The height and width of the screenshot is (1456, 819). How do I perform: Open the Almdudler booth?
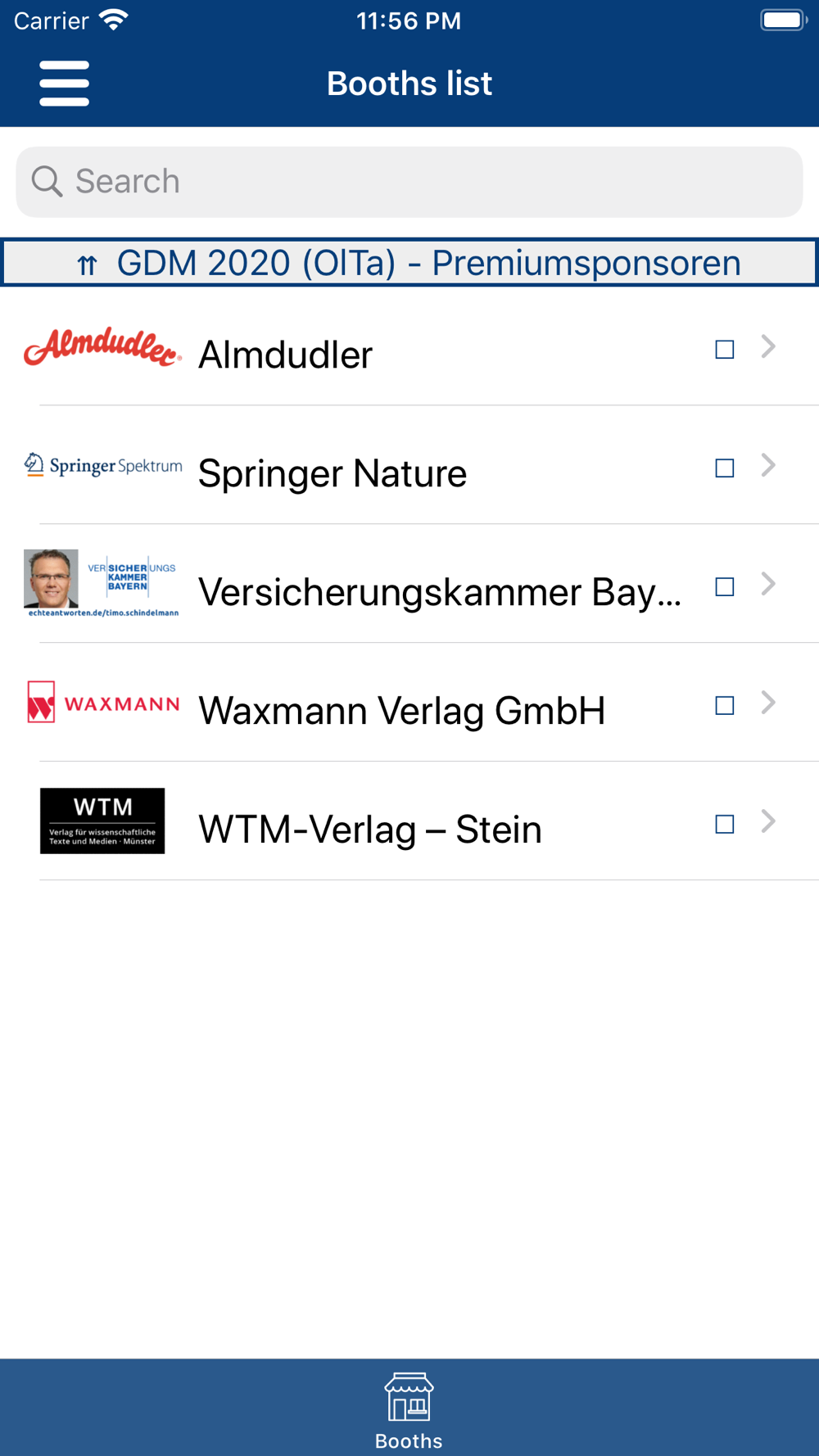click(409, 346)
